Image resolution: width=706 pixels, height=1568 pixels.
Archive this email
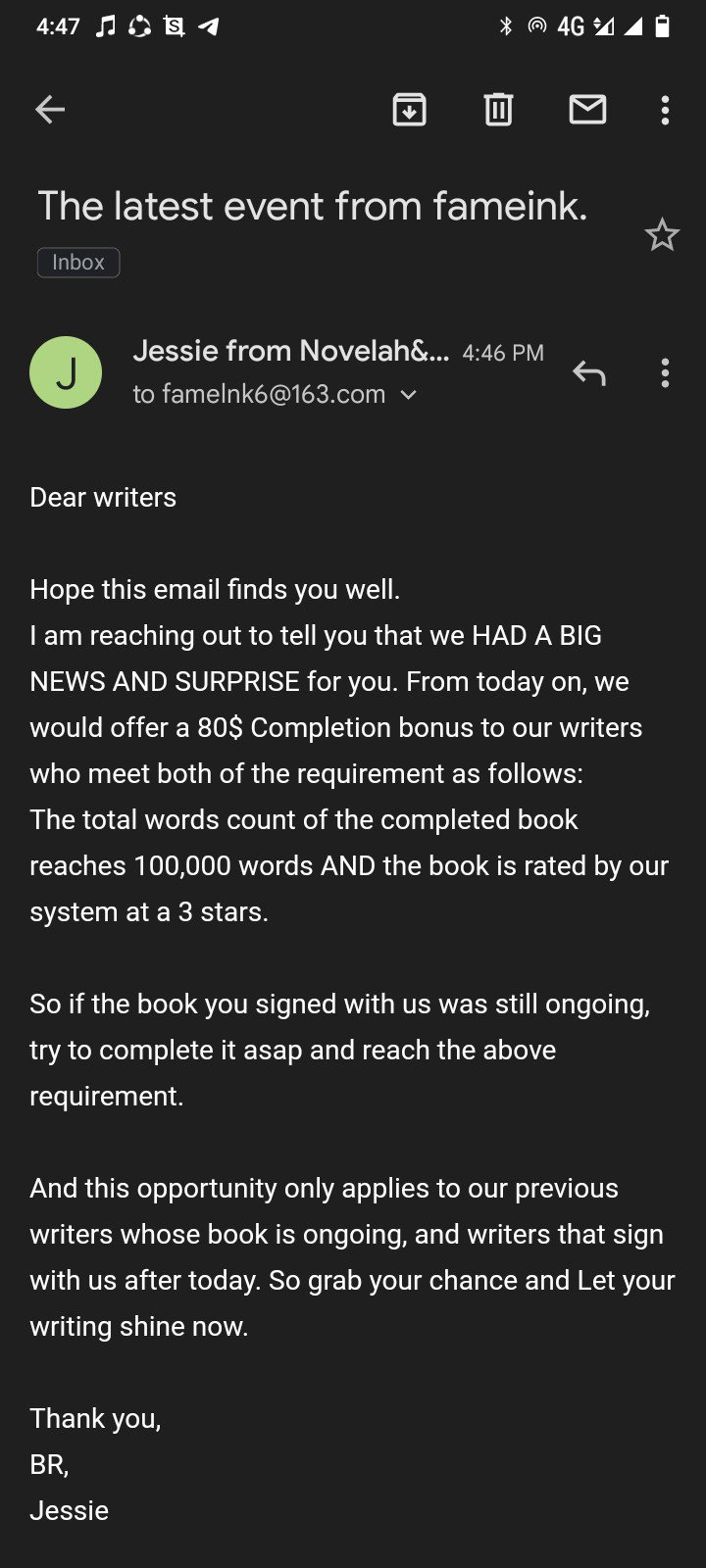point(409,110)
